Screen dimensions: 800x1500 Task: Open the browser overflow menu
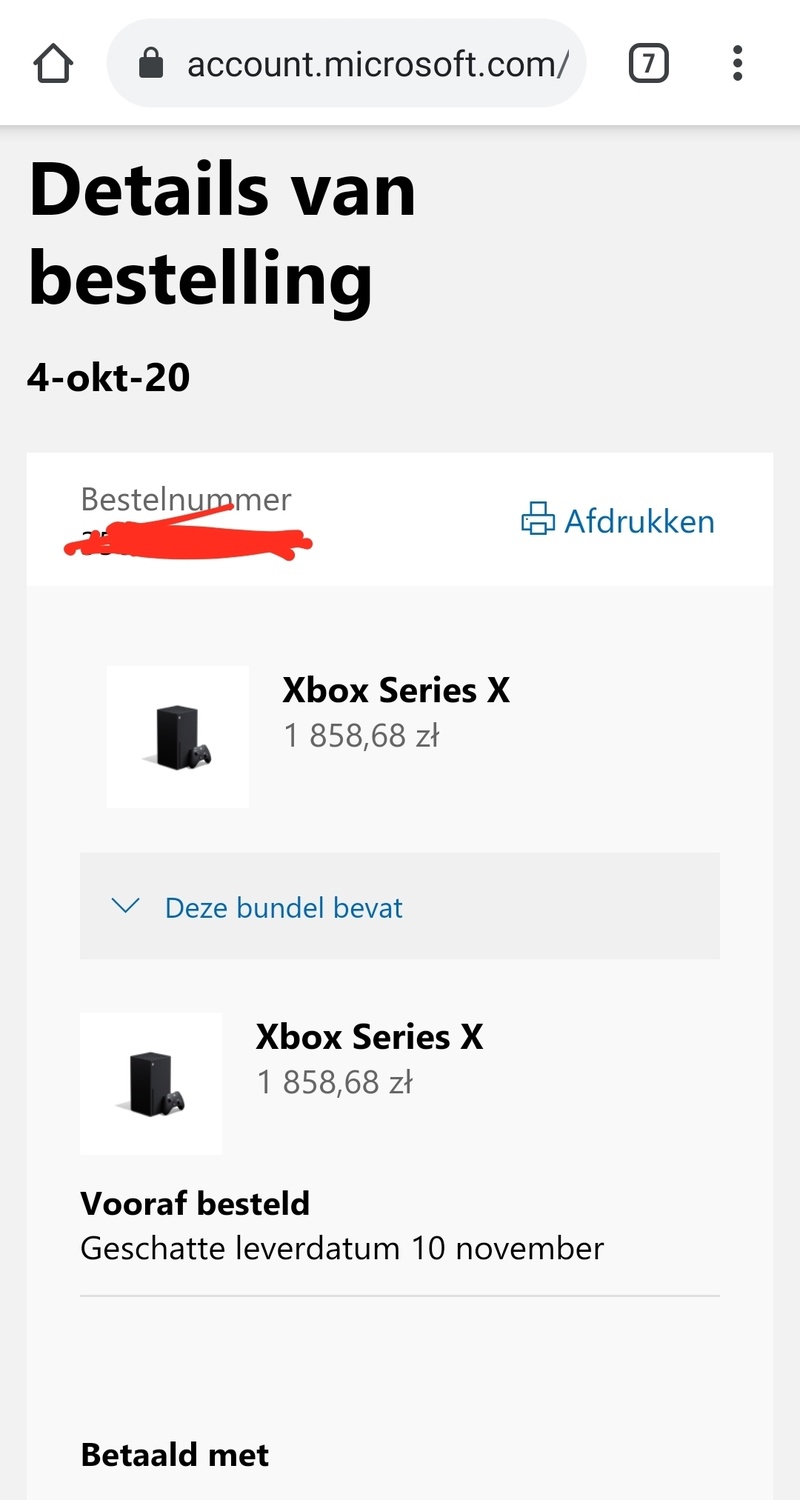pyautogui.click(x=737, y=65)
